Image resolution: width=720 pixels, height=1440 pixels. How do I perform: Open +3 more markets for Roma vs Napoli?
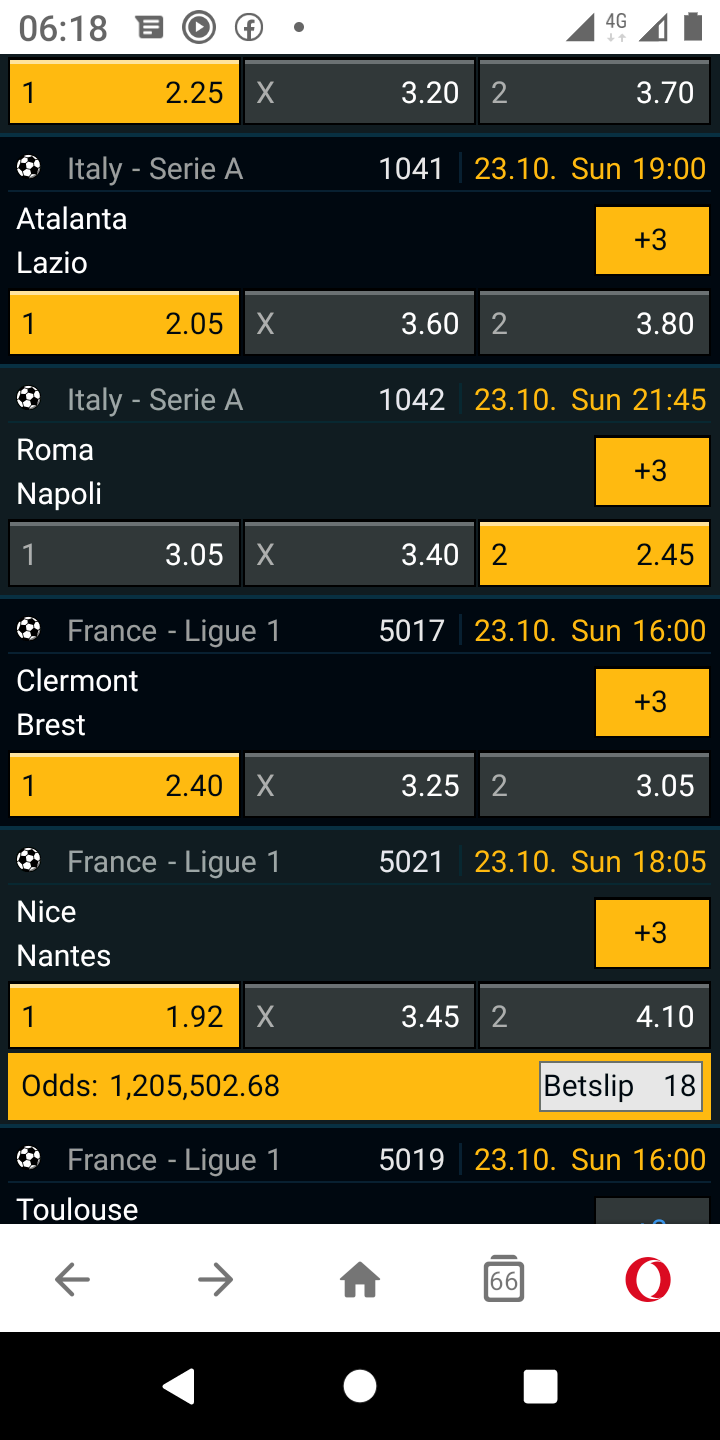point(652,471)
